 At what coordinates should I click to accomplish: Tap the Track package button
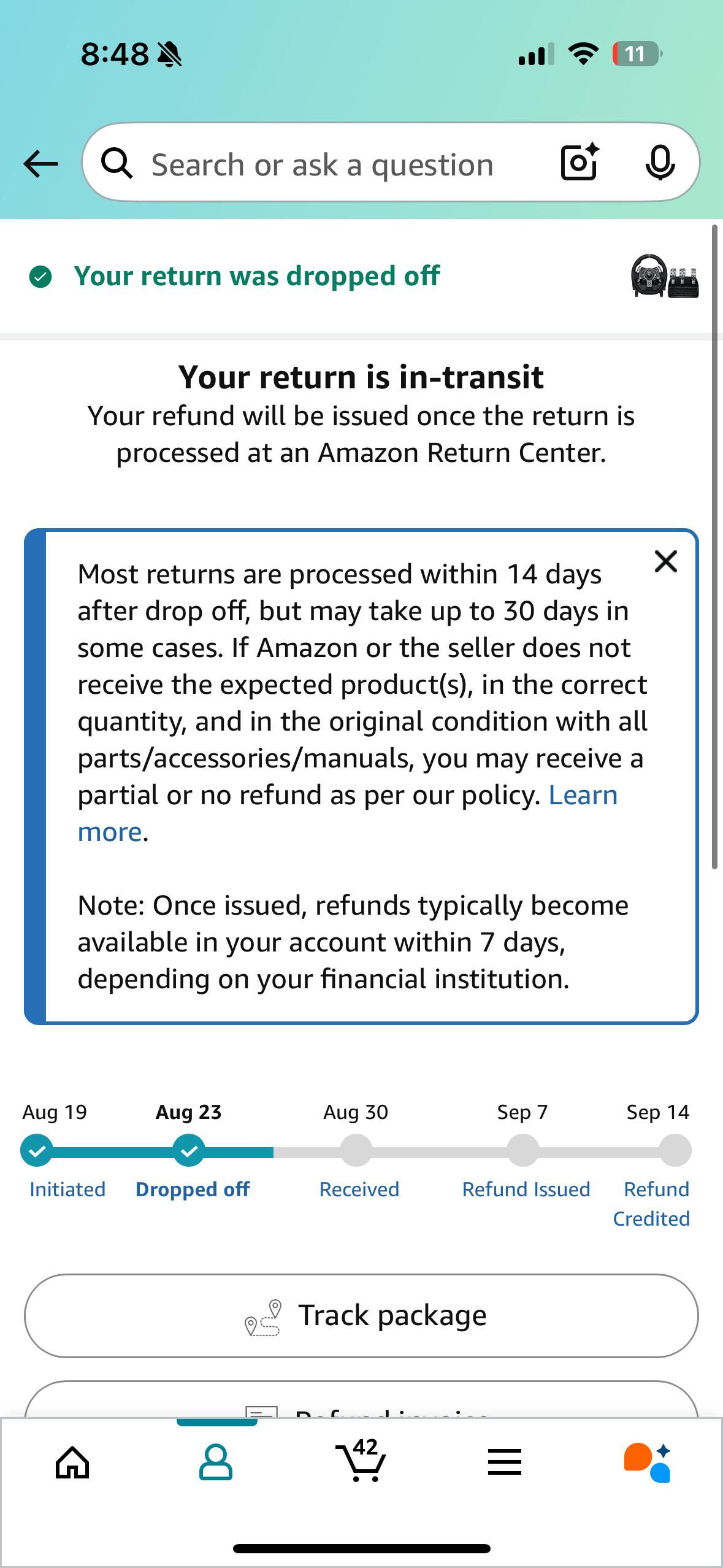coord(361,1315)
